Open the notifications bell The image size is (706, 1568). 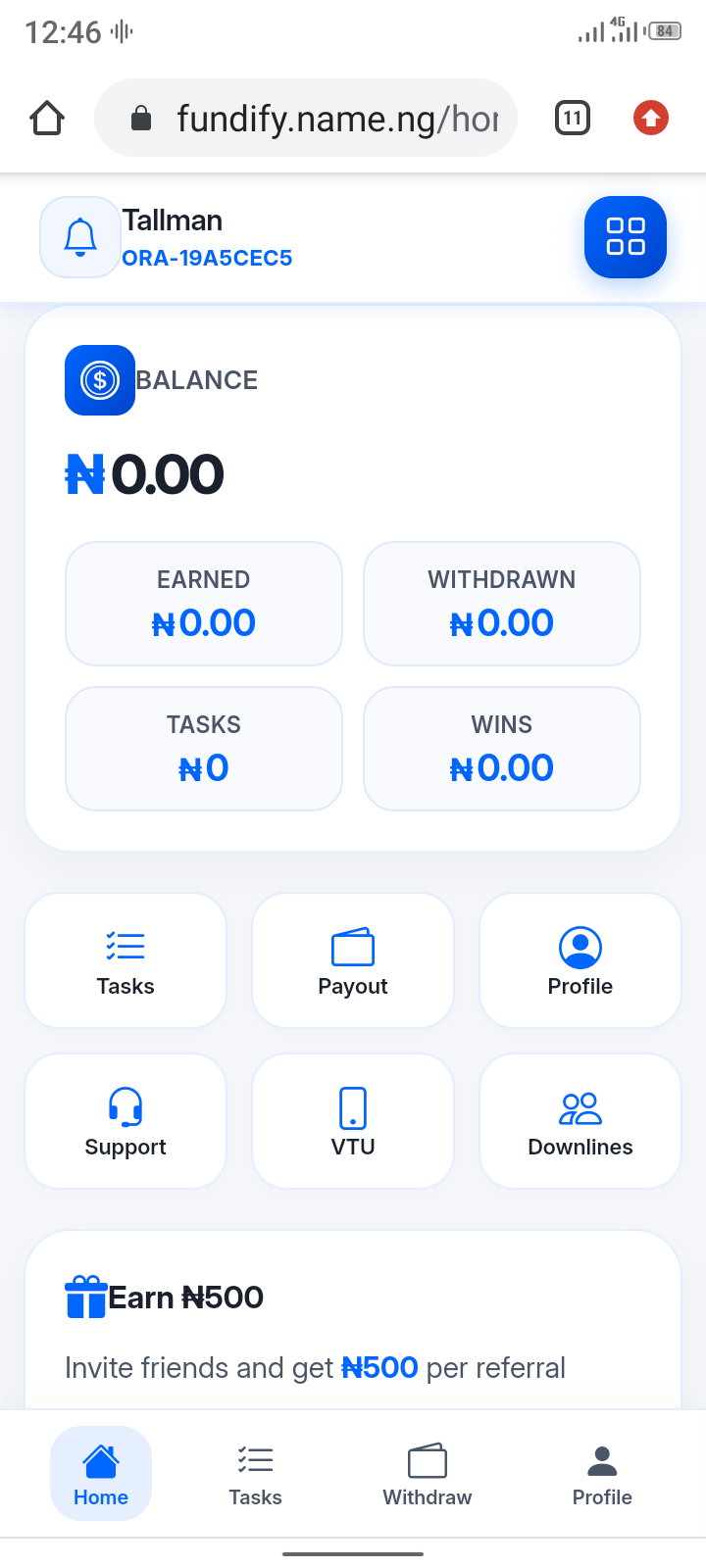pos(80,237)
